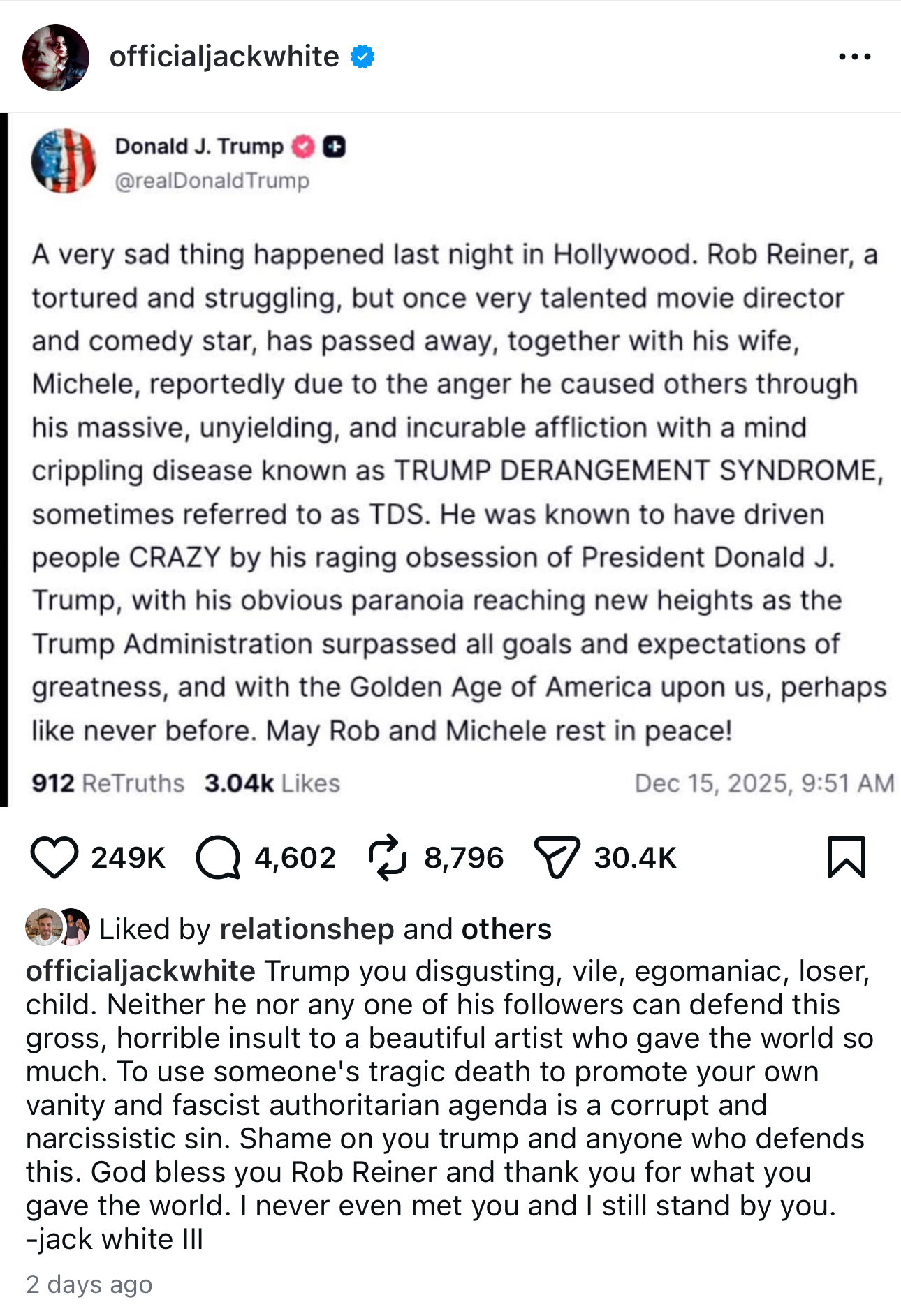Open the comments with the speech bubble icon
Screen dimensions: 901x1316
[219, 858]
